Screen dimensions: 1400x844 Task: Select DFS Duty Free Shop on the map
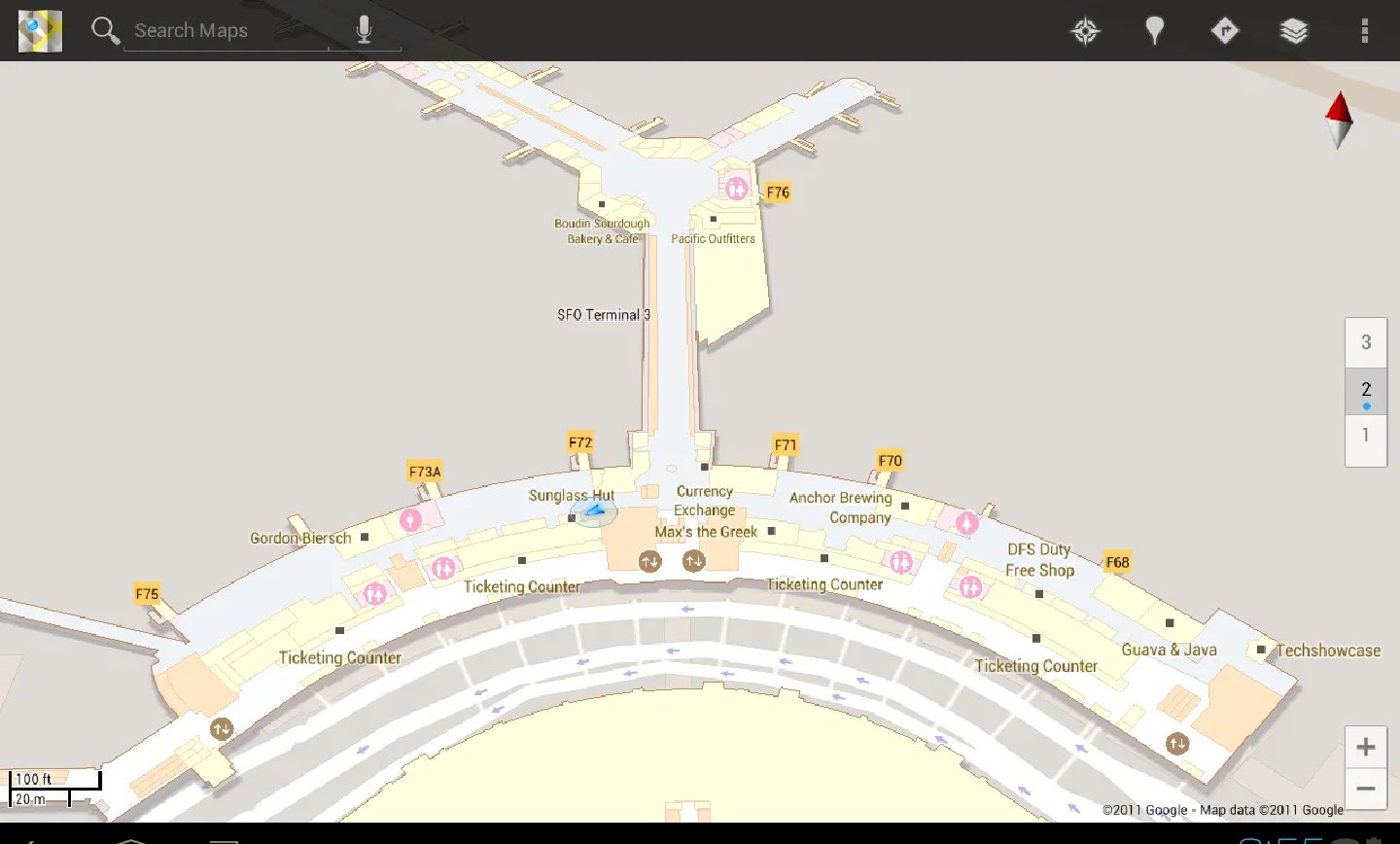tap(1039, 560)
